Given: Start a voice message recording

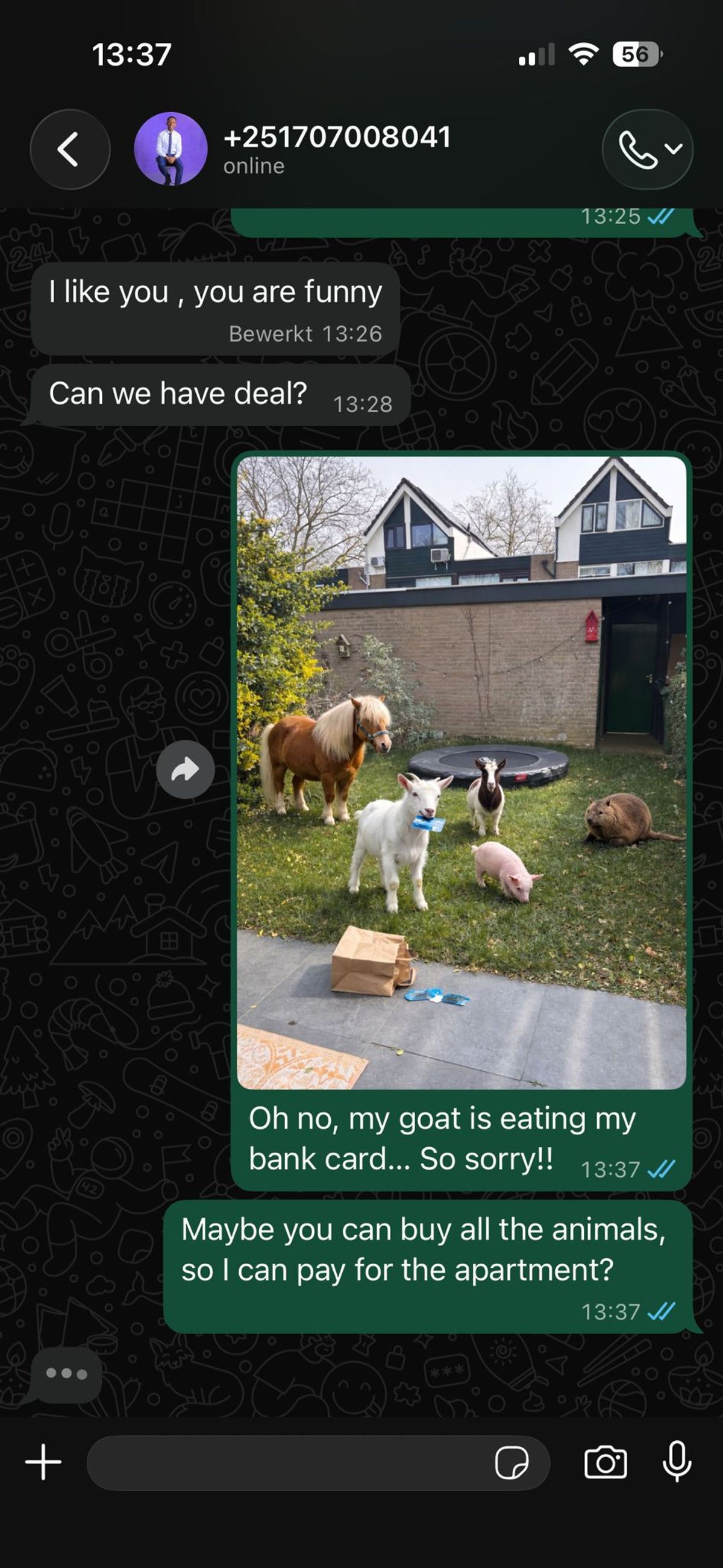Looking at the screenshot, I should pyautogui.click(x=677, y=1462).
